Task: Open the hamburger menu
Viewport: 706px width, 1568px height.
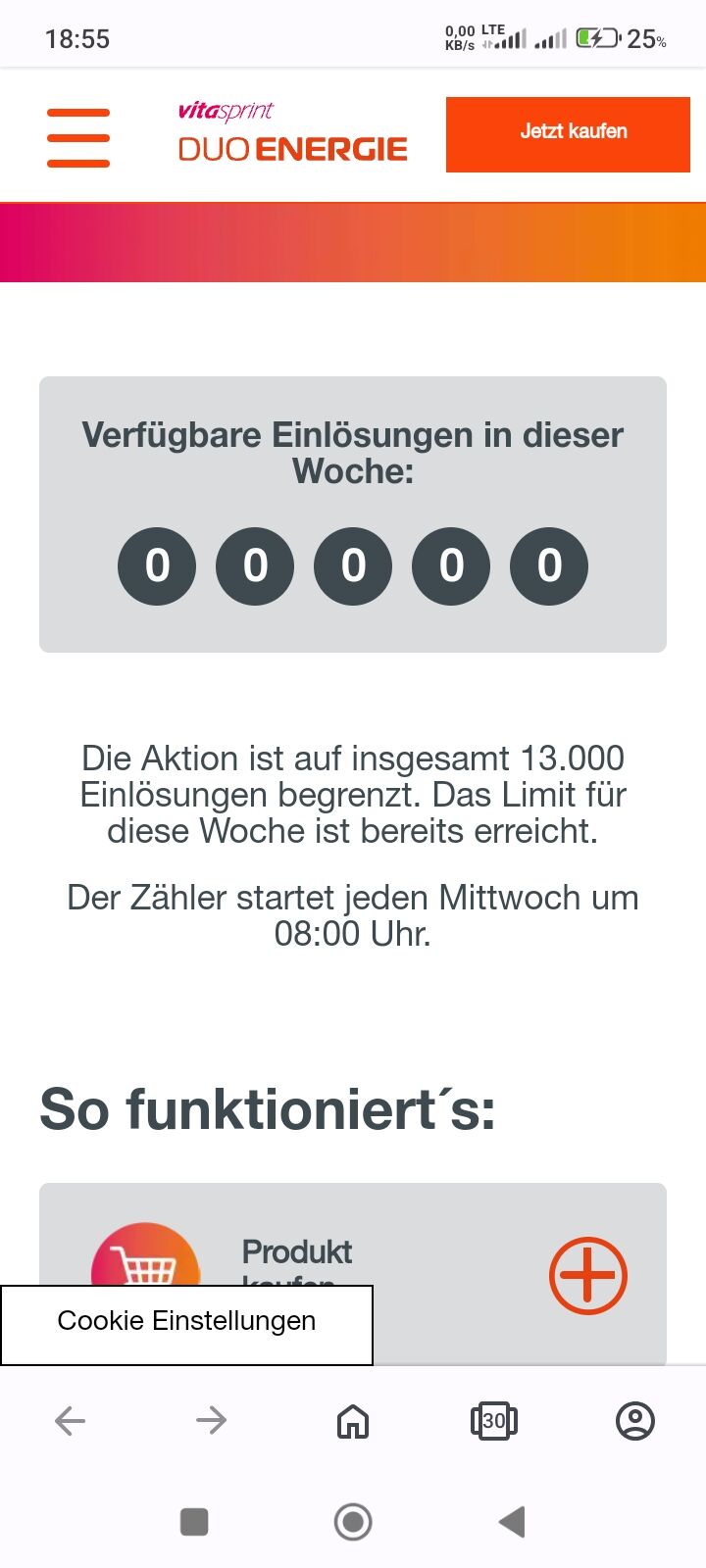Action: (78, 137)
